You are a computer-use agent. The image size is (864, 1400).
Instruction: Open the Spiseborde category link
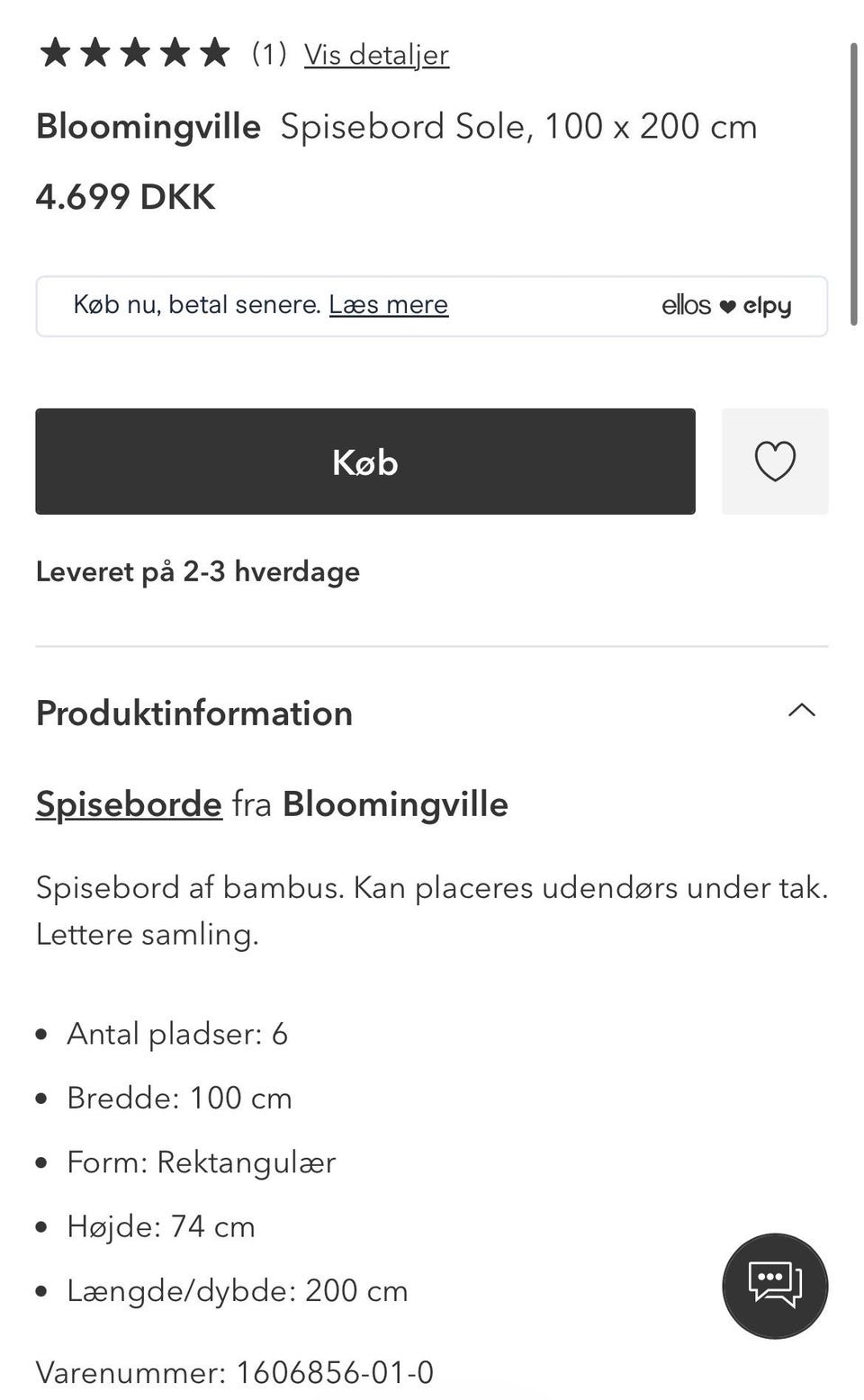point(128,804)
